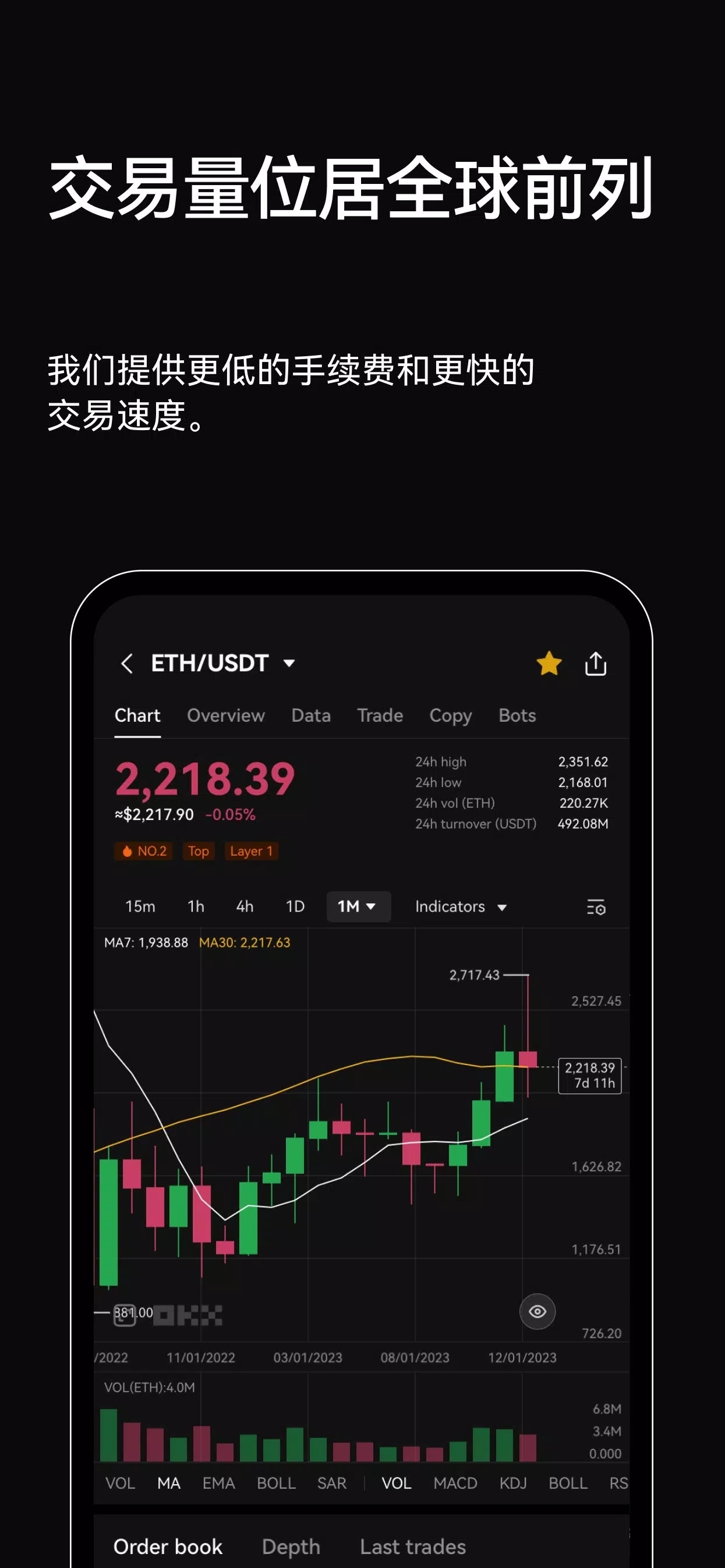725x1568 pixels.
Task: Select the KDJ indicator
Action: click(514, 1483)
